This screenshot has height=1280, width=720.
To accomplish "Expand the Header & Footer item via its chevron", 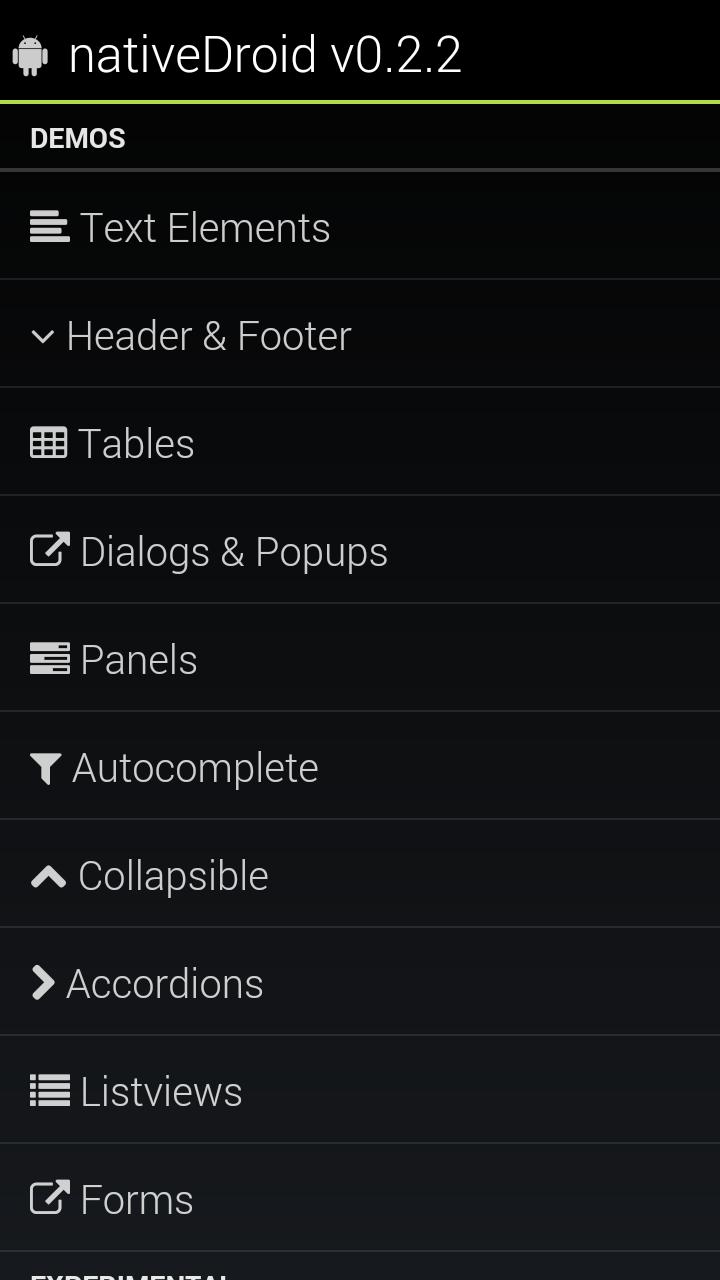I will coord(42,336).
